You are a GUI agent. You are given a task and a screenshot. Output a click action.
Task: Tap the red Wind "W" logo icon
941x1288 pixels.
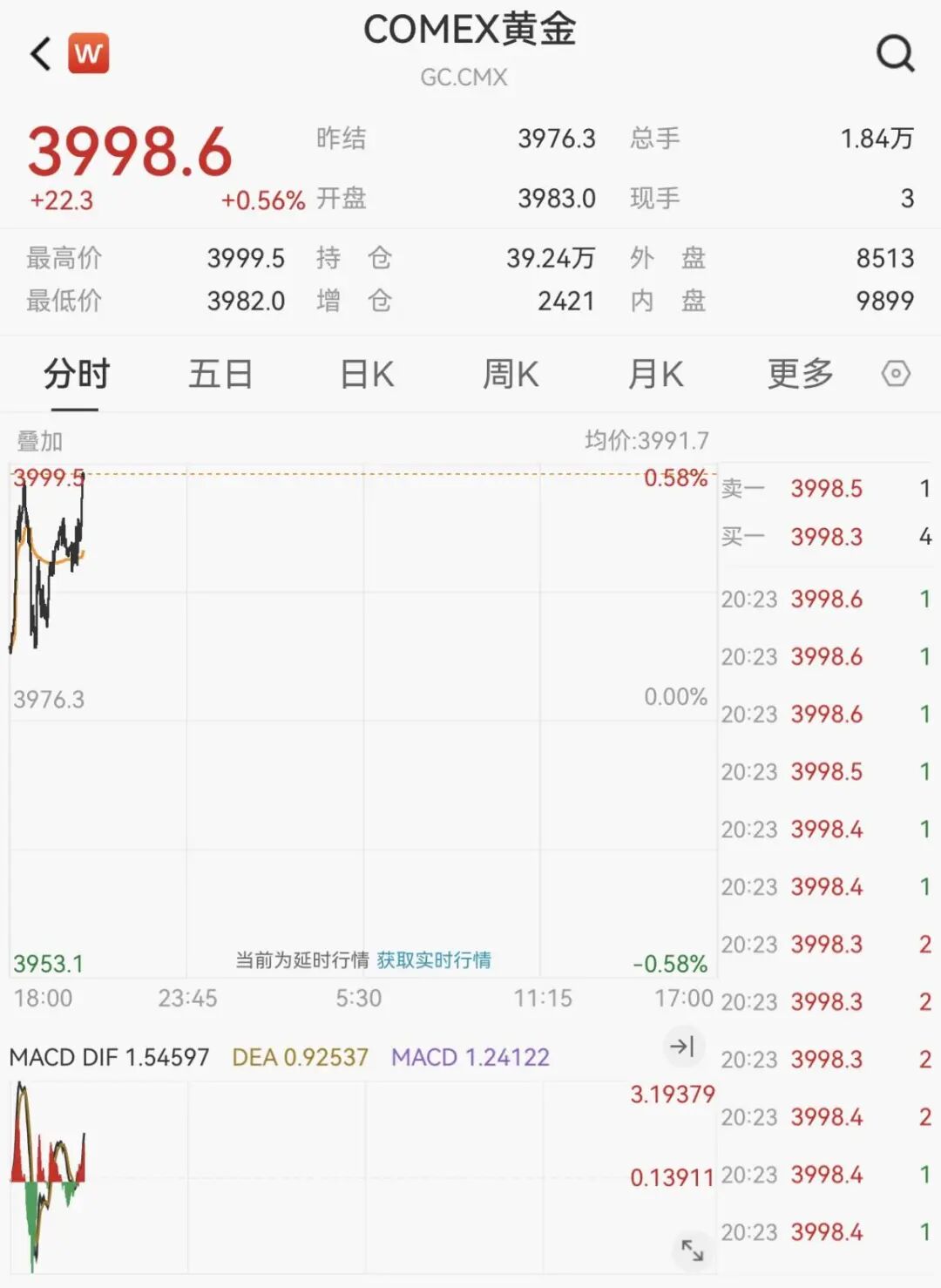pyautogui.click(x=90, y=52)
